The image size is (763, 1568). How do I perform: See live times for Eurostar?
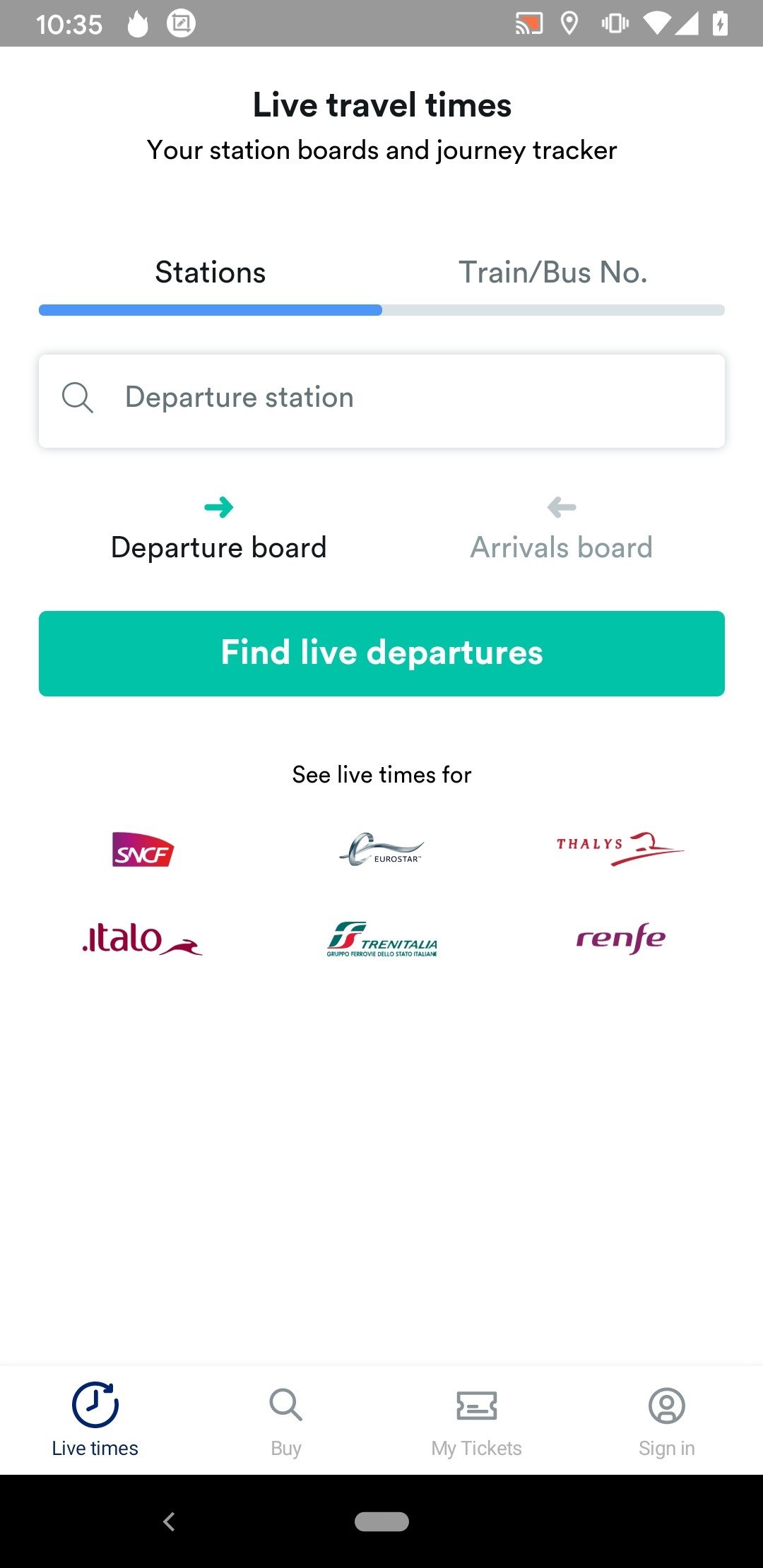(381, 849)
